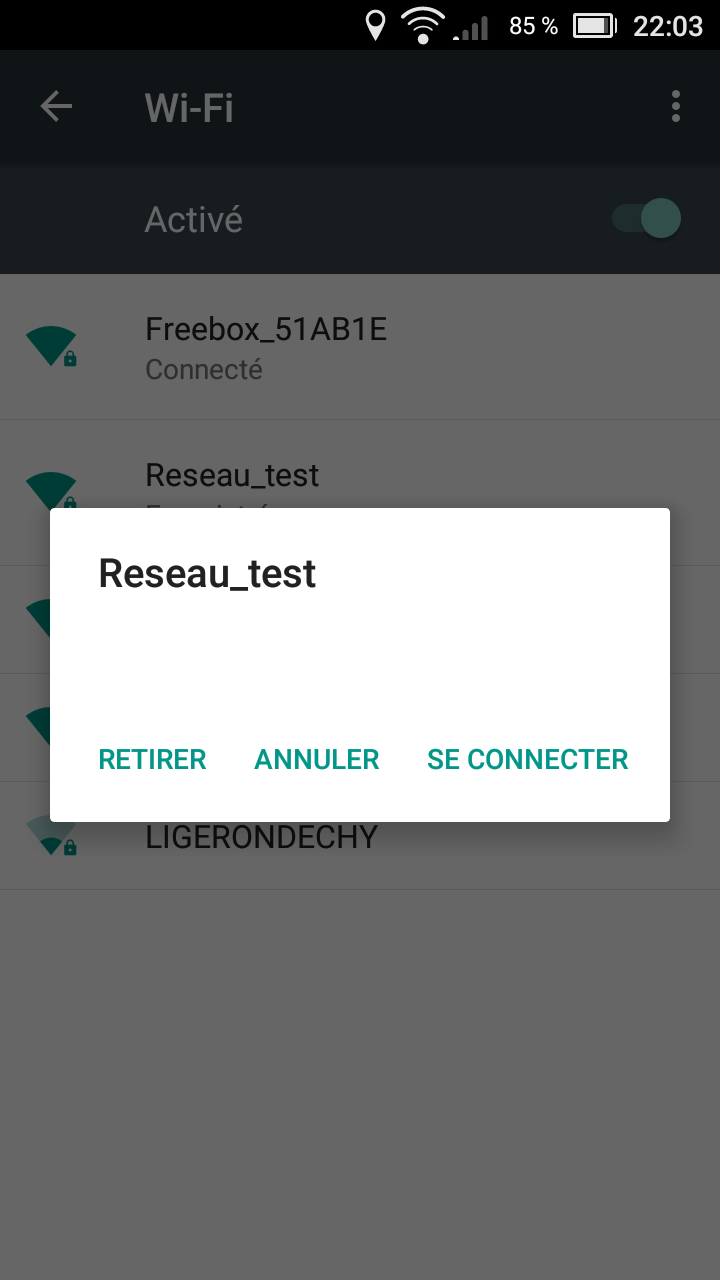720x1280 pixels.
Task: Tap SE CONNECTER to join Reseau_test
Action: tap(528, 760)
